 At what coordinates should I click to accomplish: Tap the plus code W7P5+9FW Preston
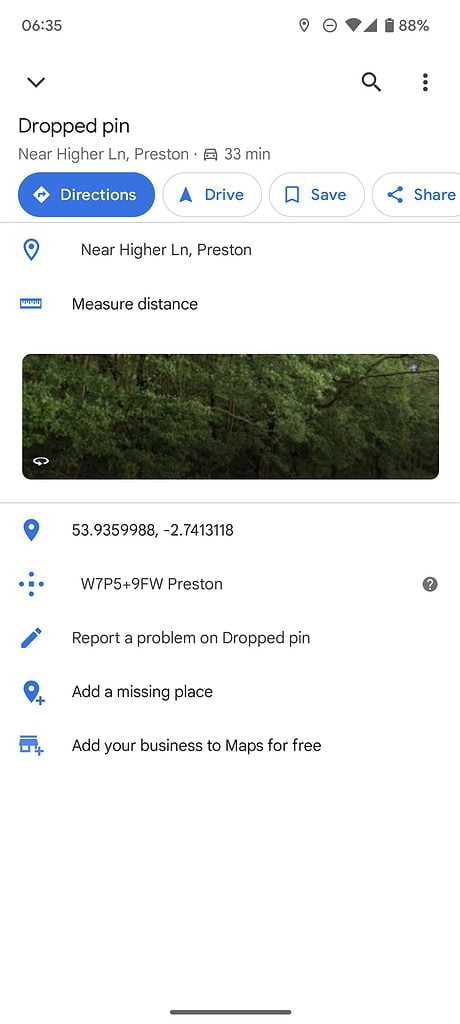pyautogui.click(x=152, y=584)
